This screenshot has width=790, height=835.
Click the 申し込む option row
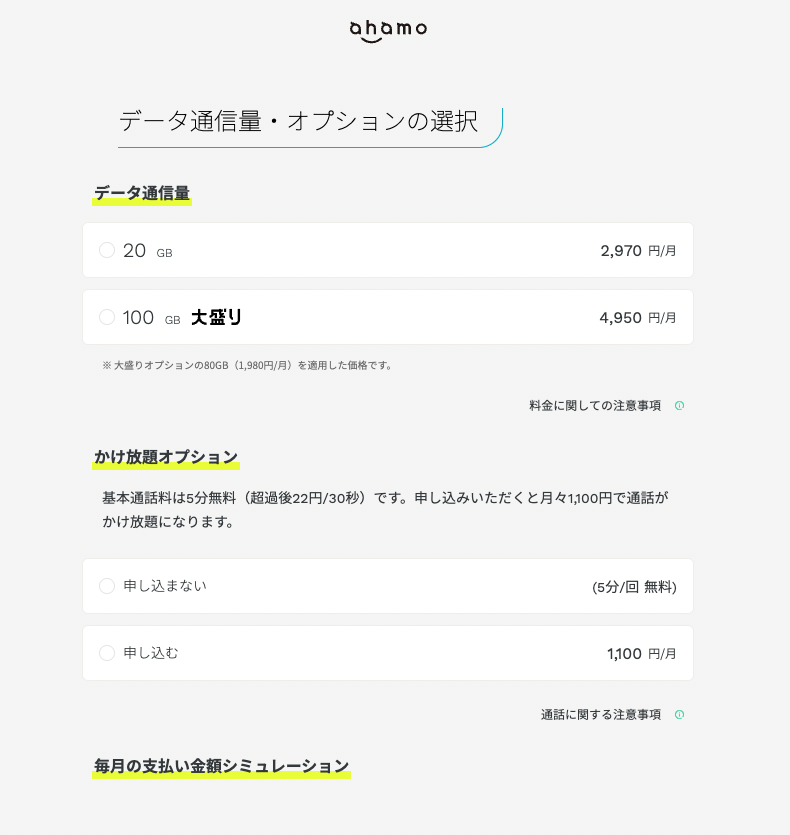coord(388,653)
